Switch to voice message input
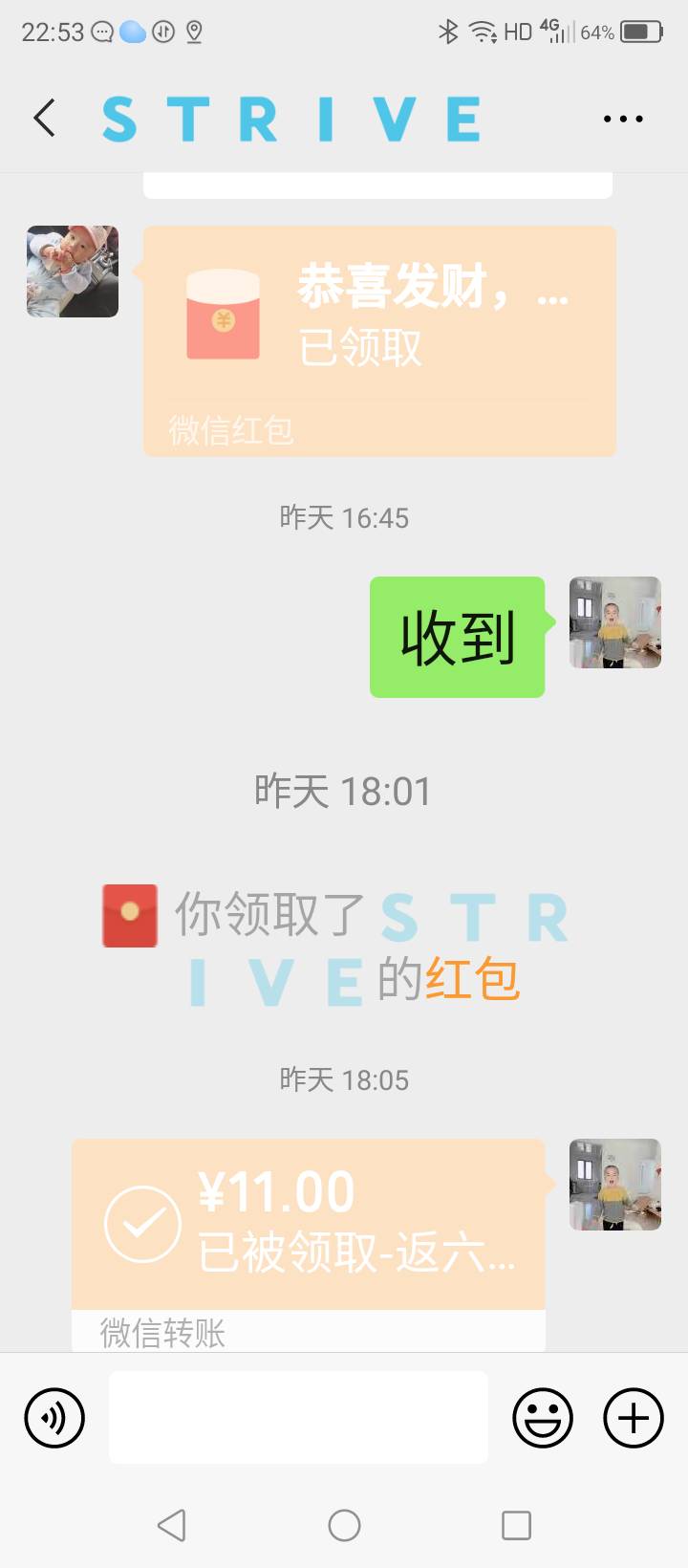Viewport: 688px width, 1568px height. click(x=54, y=1418)
